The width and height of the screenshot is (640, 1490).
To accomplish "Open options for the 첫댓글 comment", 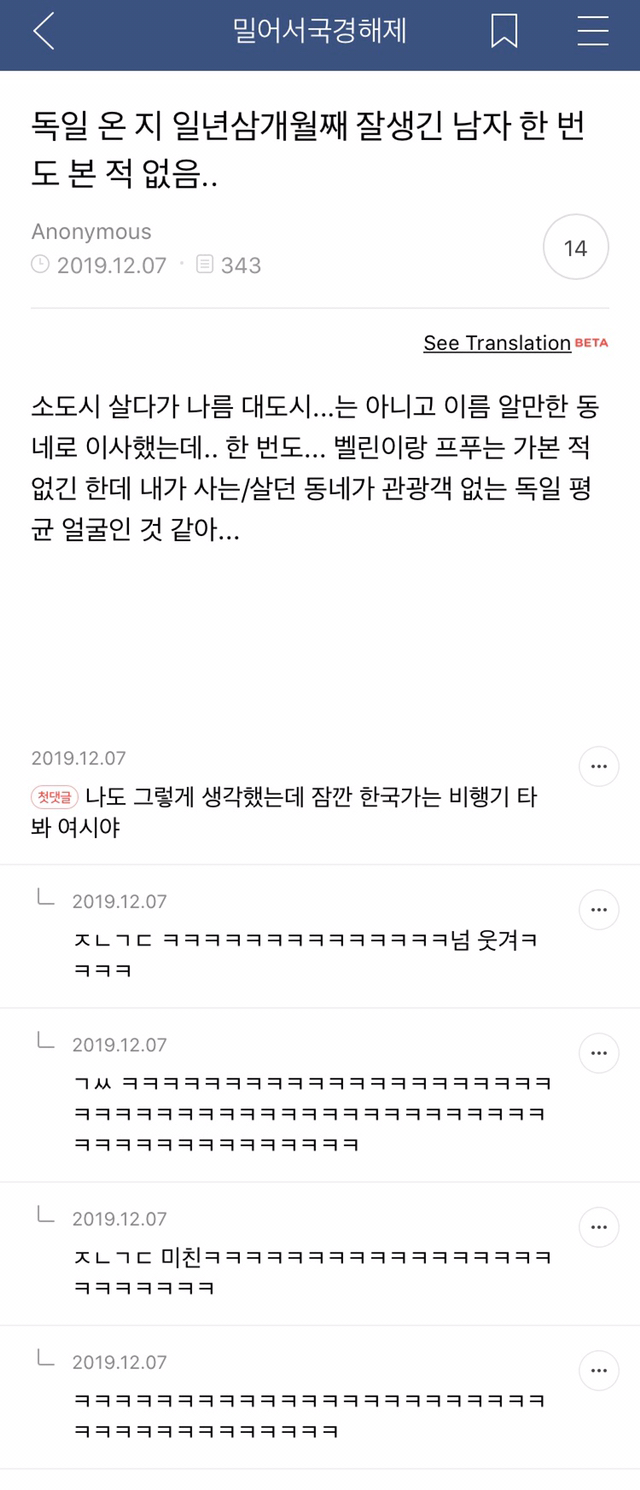I will [x=599, y=767].
